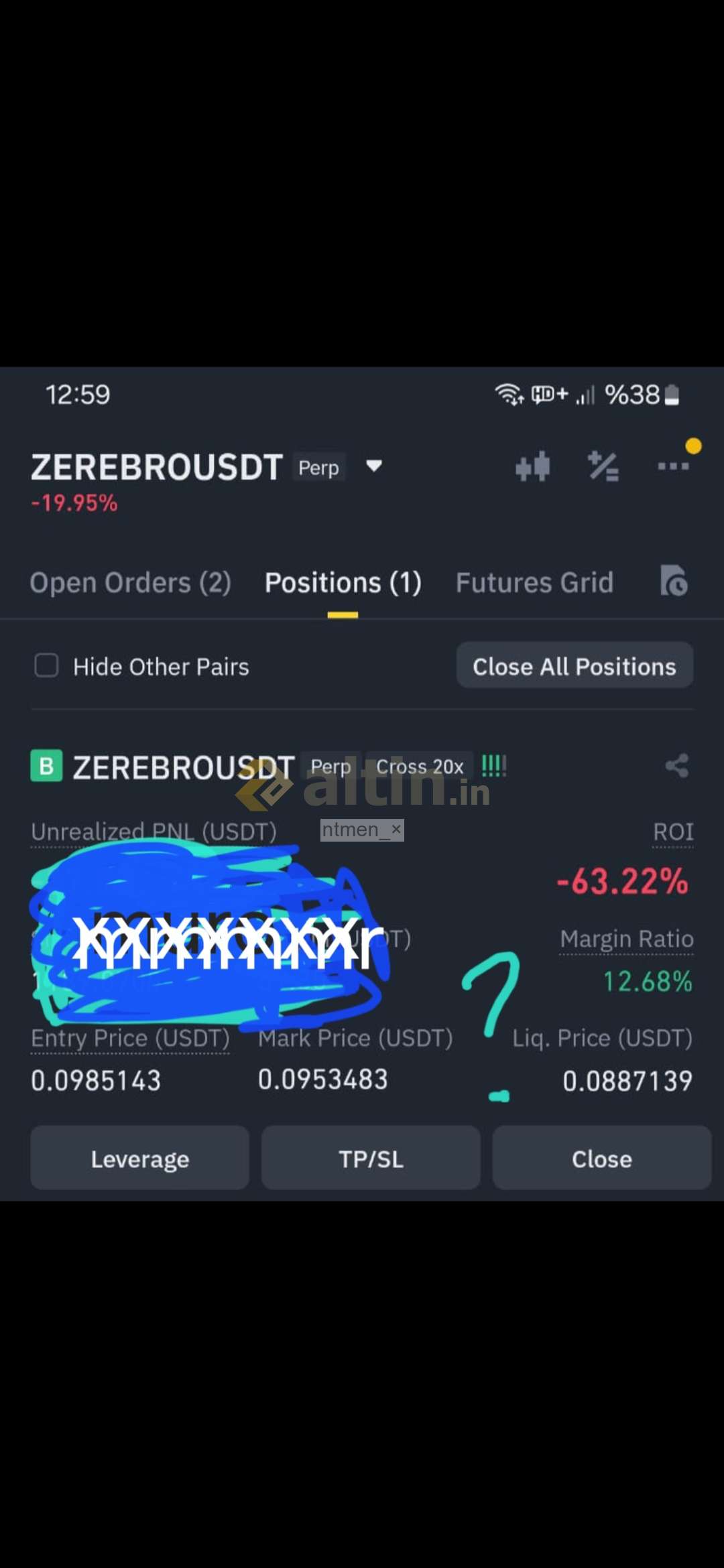Screen dimensions: 724x1568
Task: Open the order history icon
Action: (674, 580)
